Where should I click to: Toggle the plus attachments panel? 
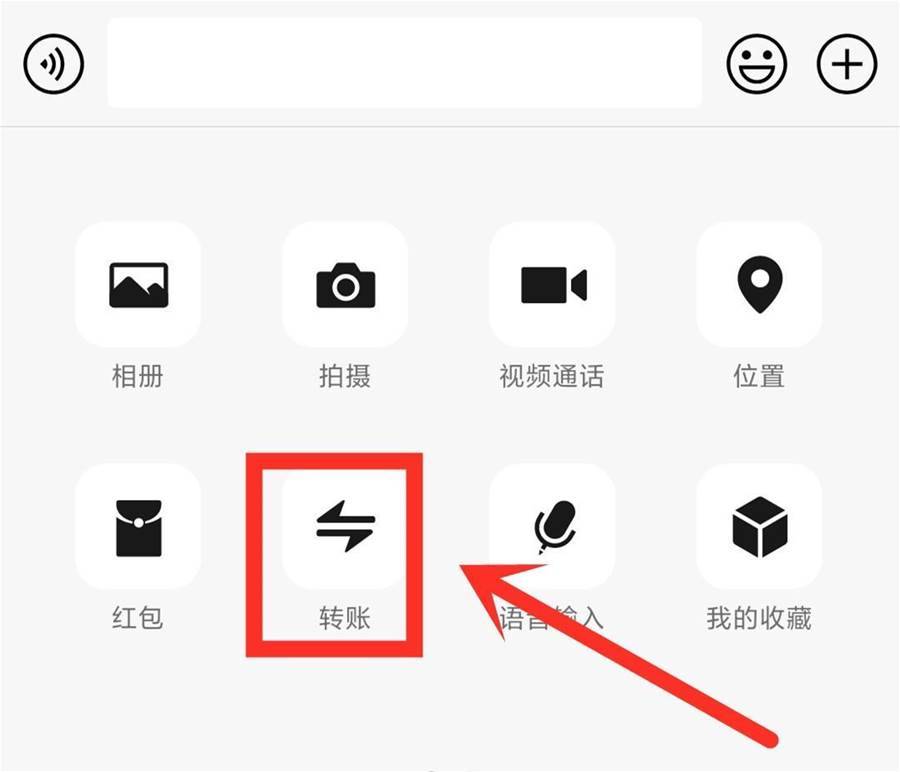(x=847, y=65)
